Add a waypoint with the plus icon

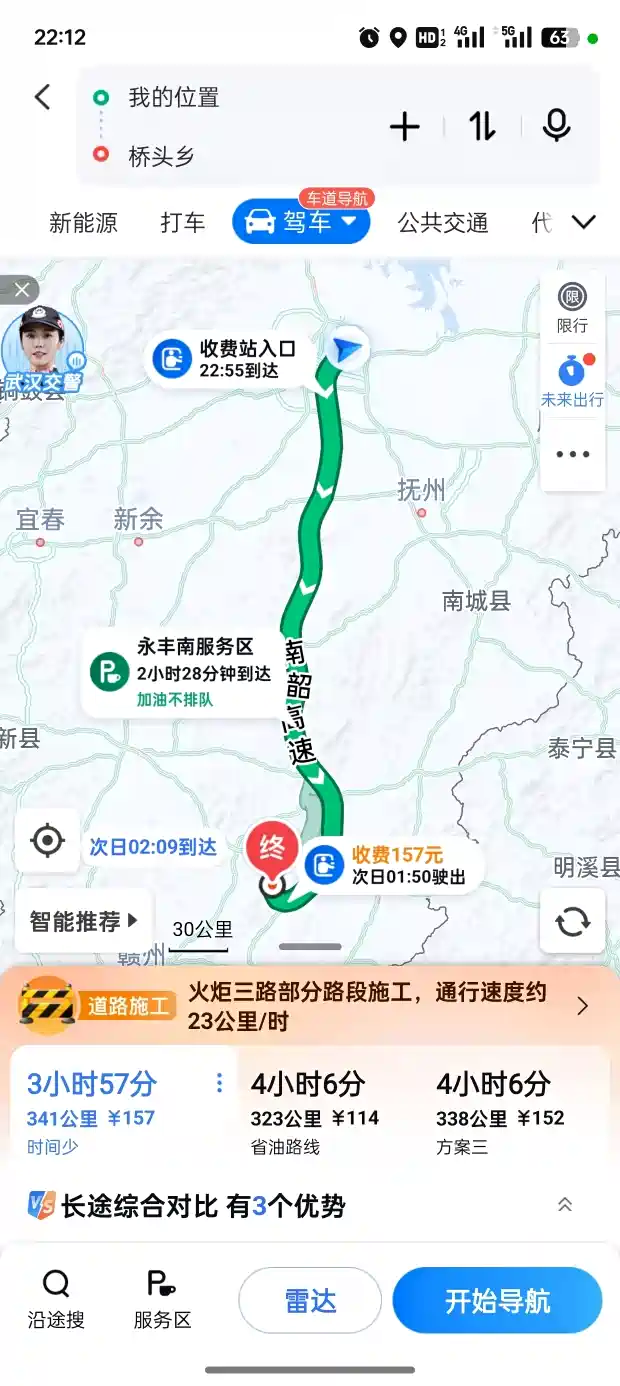[x=404, y=127]
